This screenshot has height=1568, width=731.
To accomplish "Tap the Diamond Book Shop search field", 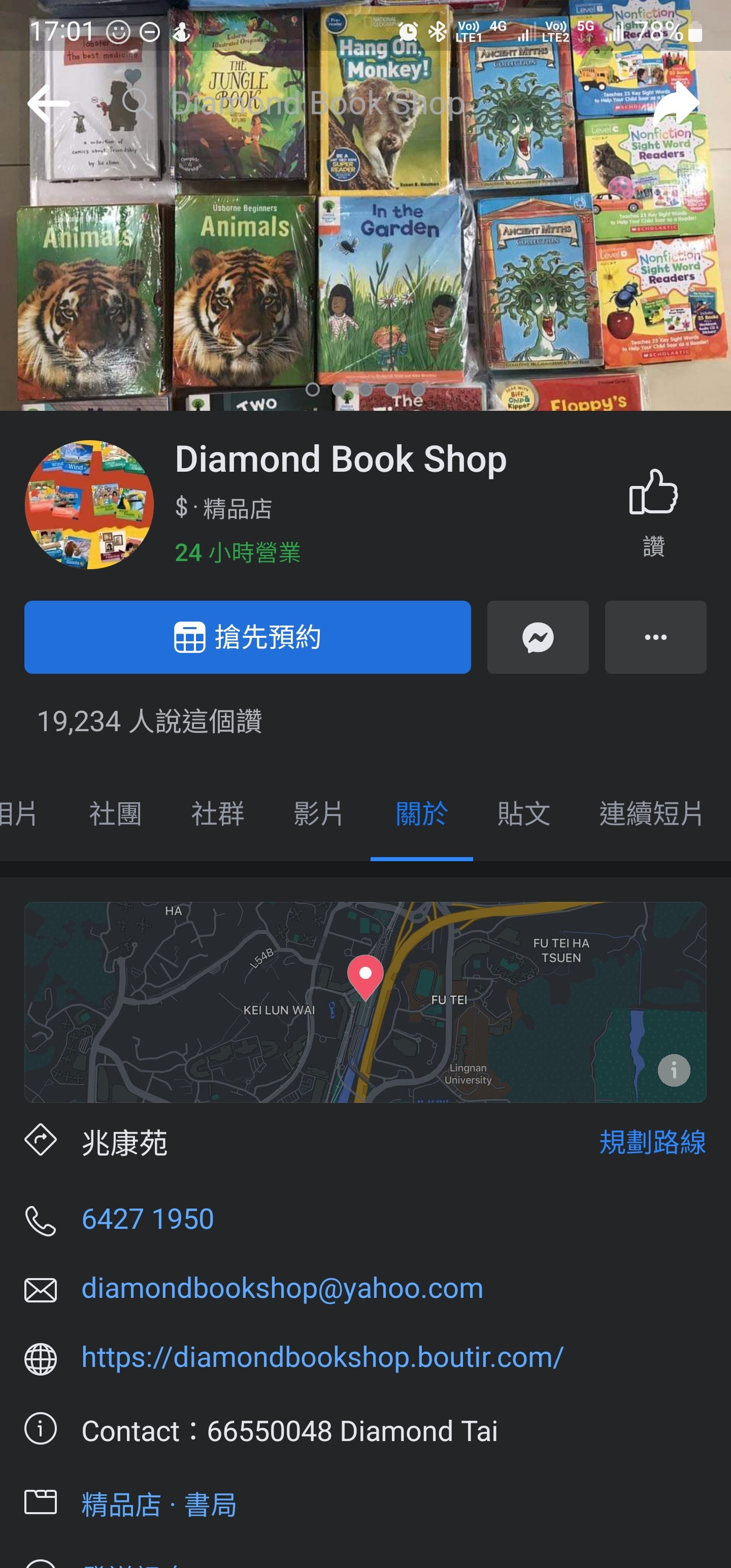I will pyautogui.click(x=316, y=103).
